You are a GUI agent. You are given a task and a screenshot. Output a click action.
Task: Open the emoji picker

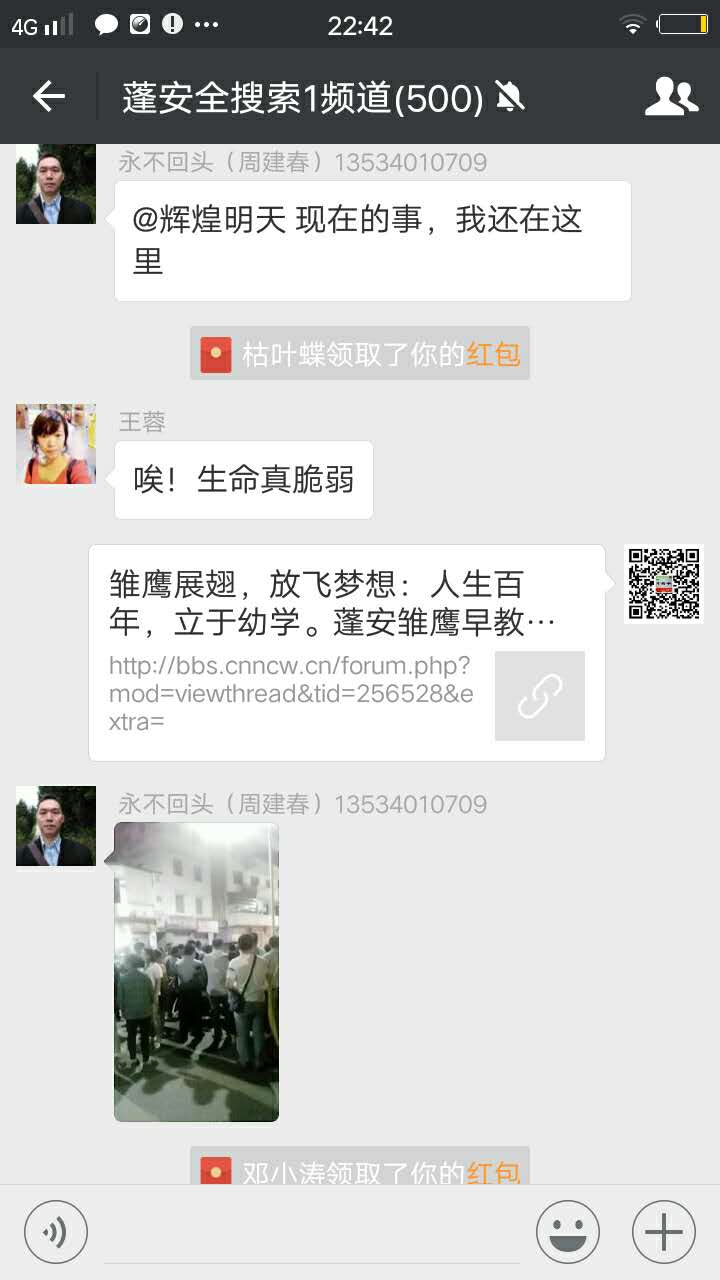567,1232
